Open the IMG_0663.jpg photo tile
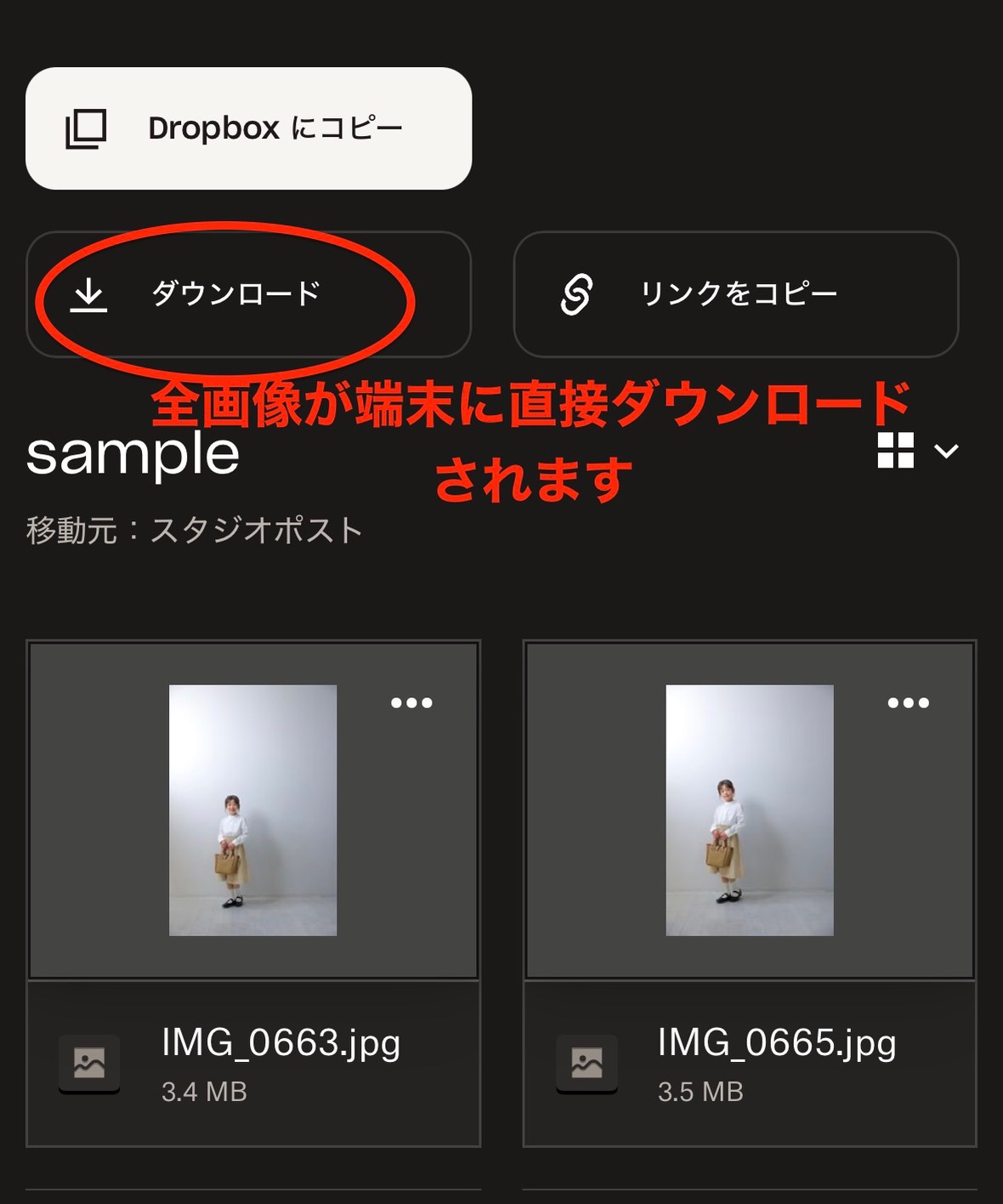 [x=252, y=810]
